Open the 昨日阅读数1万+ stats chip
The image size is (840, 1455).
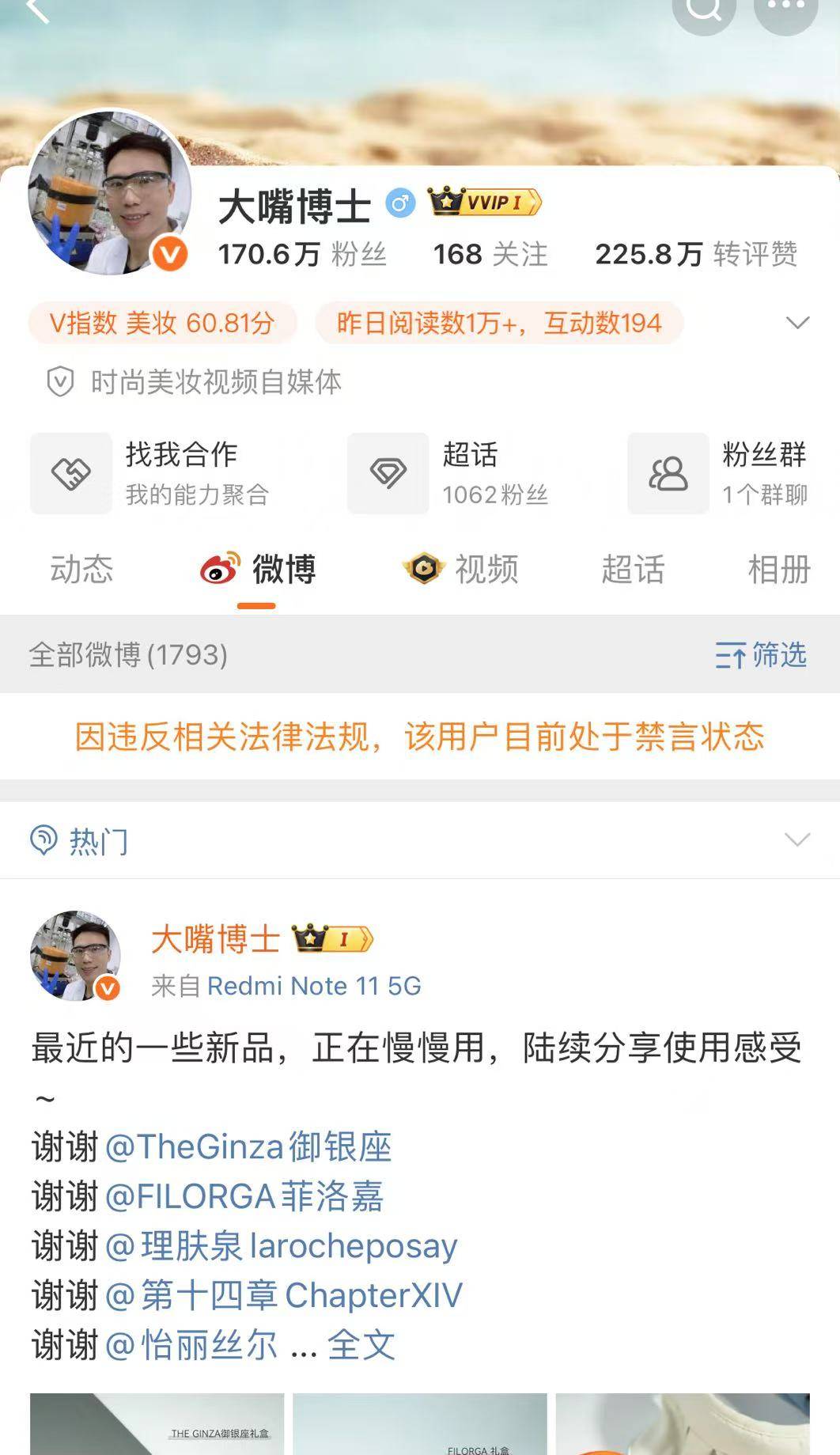[499, 323]
